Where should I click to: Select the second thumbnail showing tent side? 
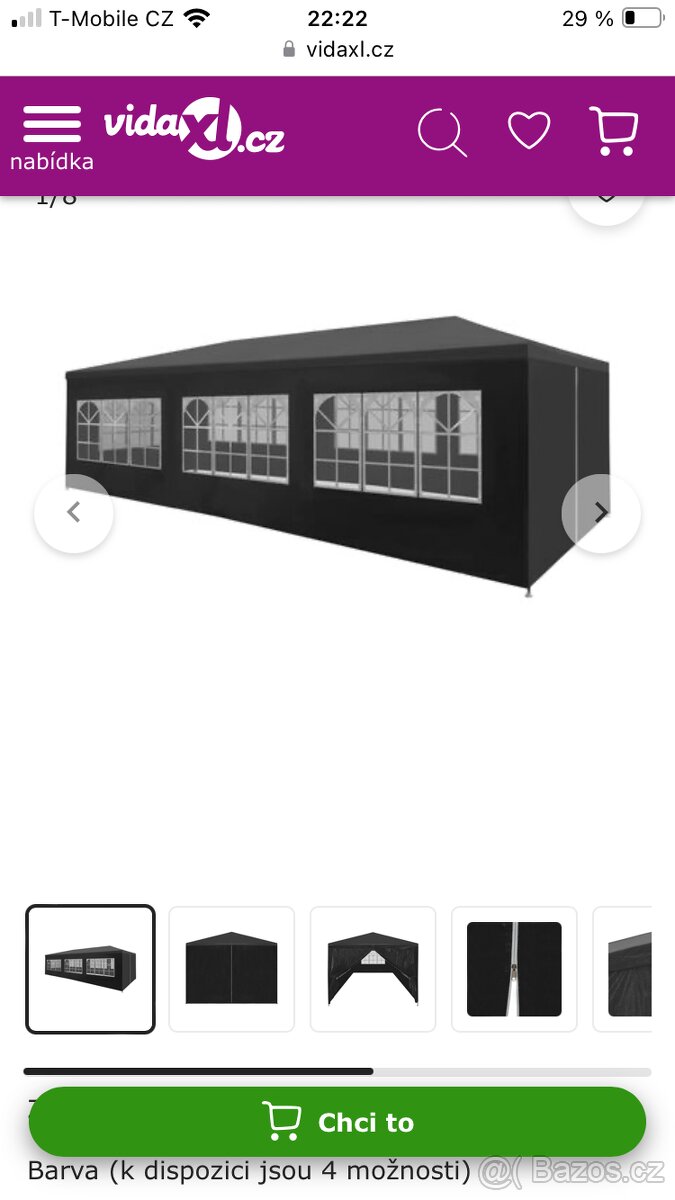click(x=231, y=968)
